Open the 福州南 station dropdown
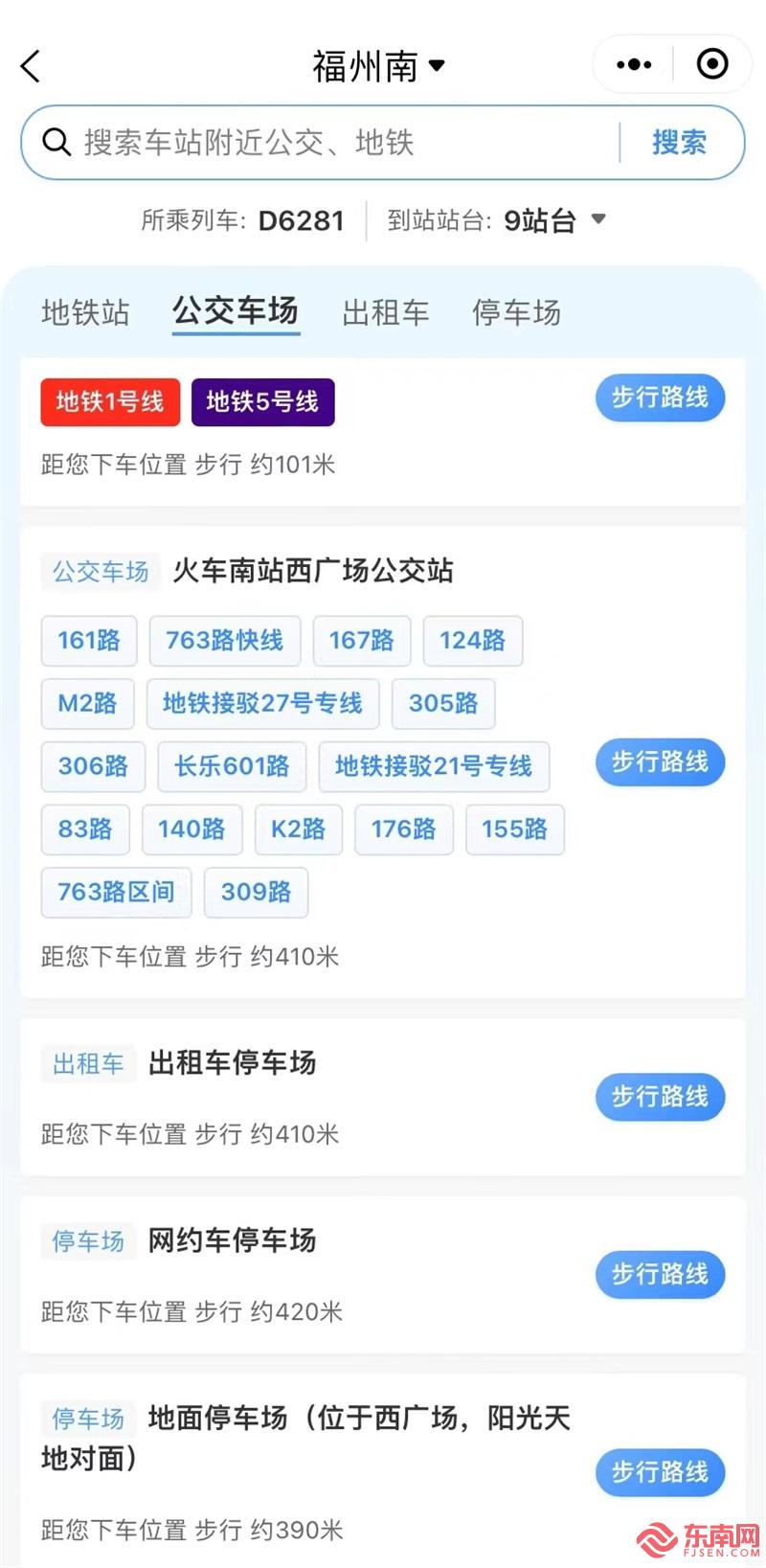Image resolution: width=766 pixels, height=1568 pixels. pos(379,66)
